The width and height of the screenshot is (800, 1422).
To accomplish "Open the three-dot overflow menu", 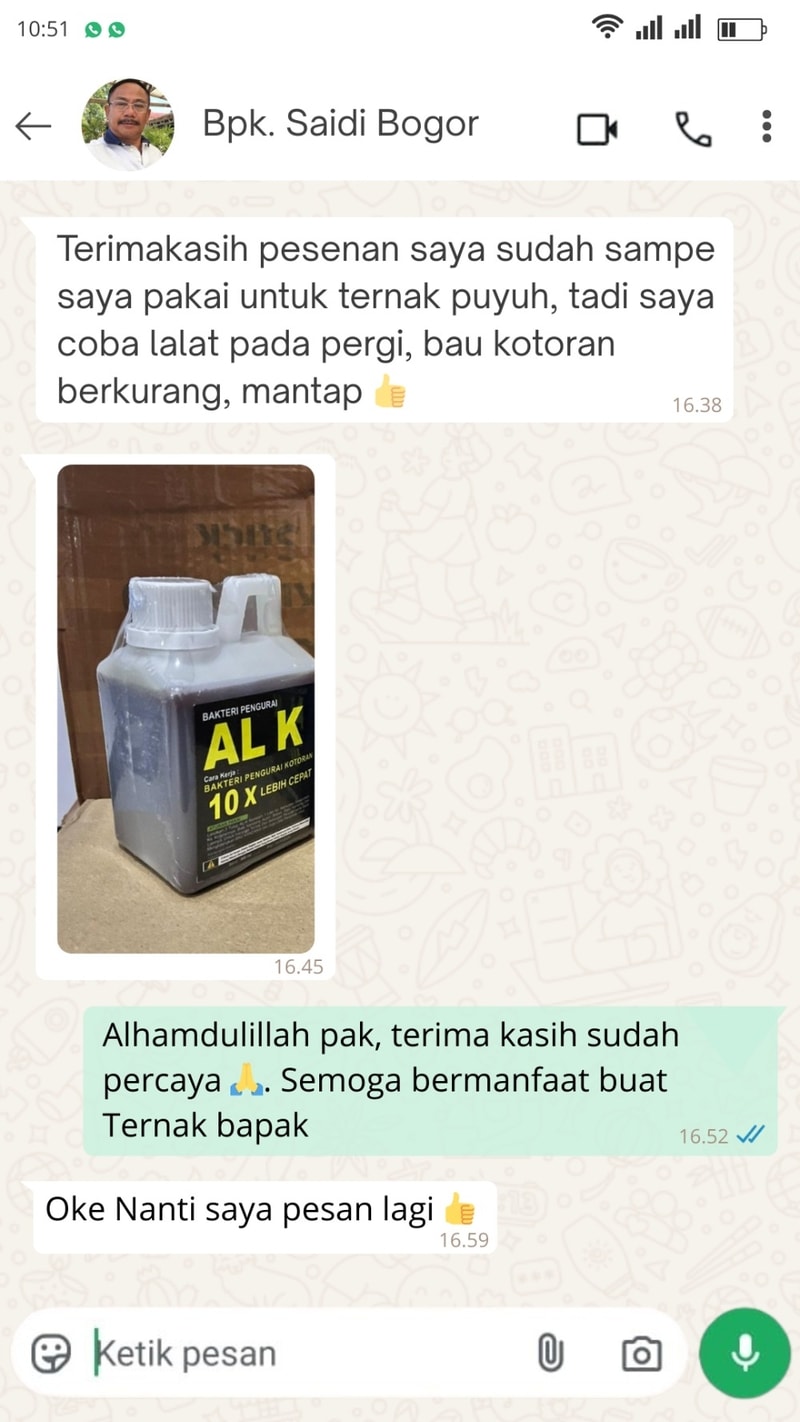I will (766, 127).
